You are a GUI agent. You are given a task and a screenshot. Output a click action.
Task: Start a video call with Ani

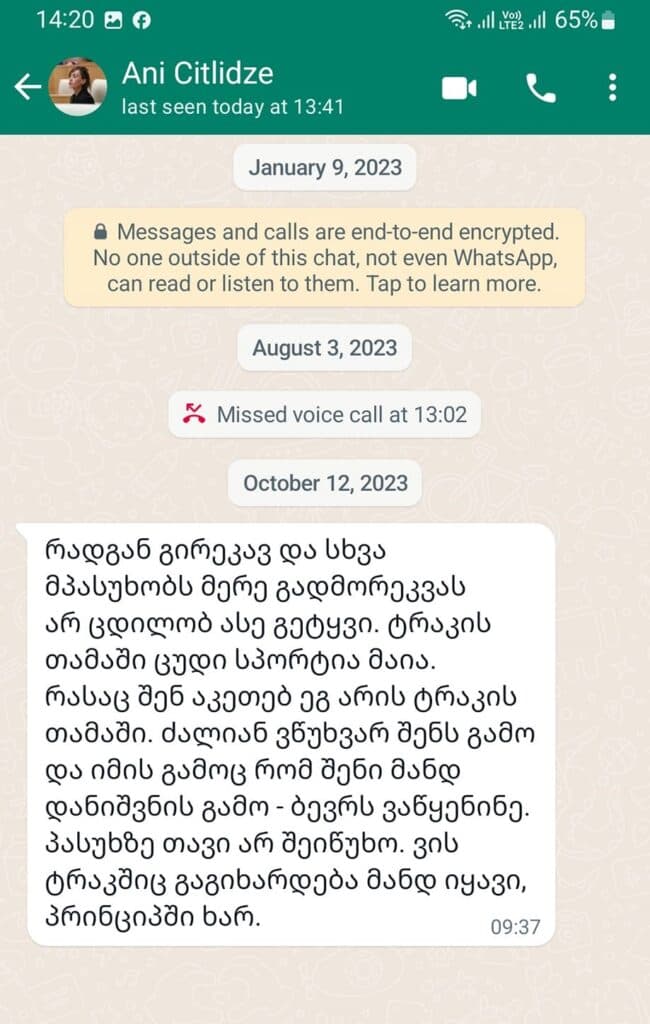click(459, 89)
